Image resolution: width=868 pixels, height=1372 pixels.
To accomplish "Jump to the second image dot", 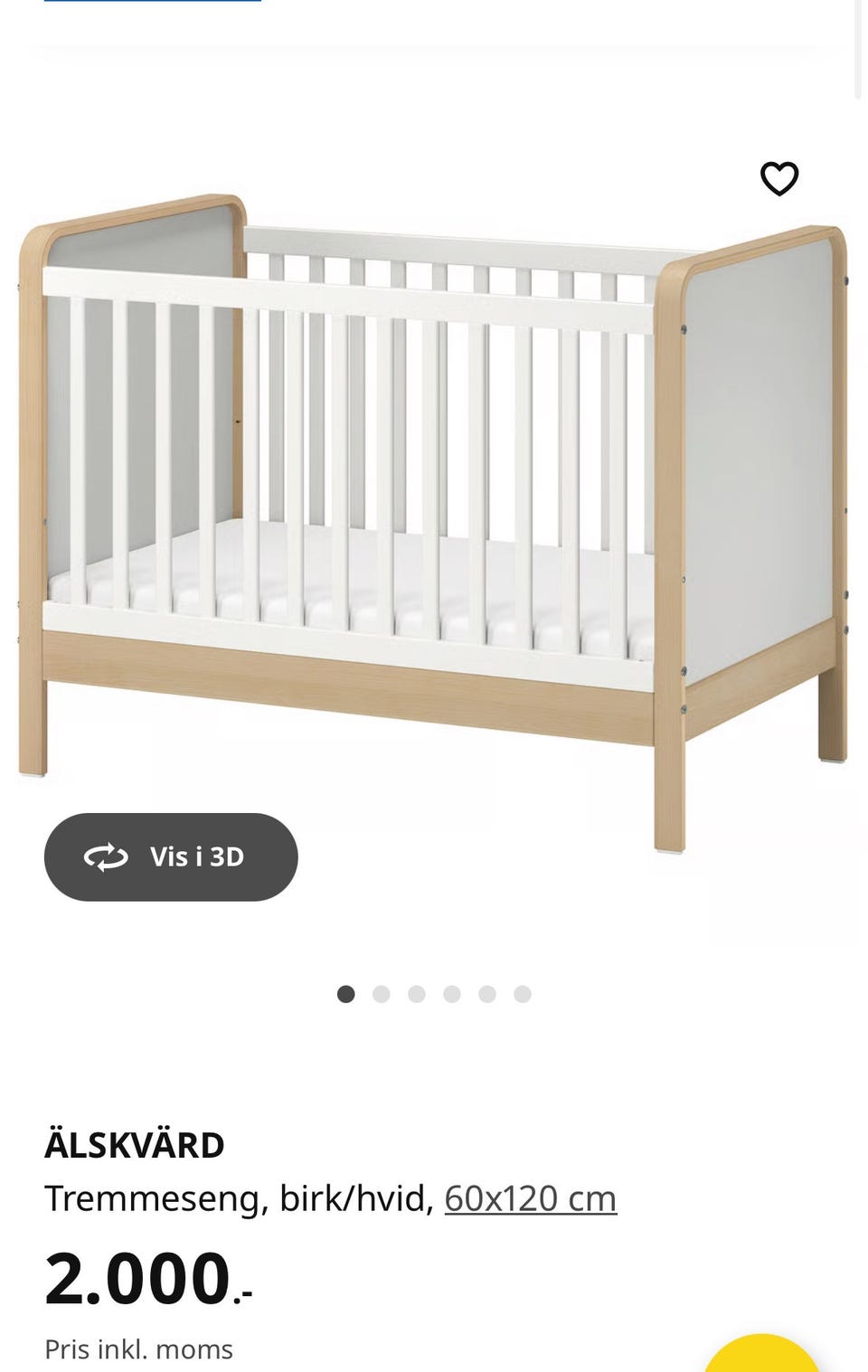I will pyautogui.click(x=381, y=994).
